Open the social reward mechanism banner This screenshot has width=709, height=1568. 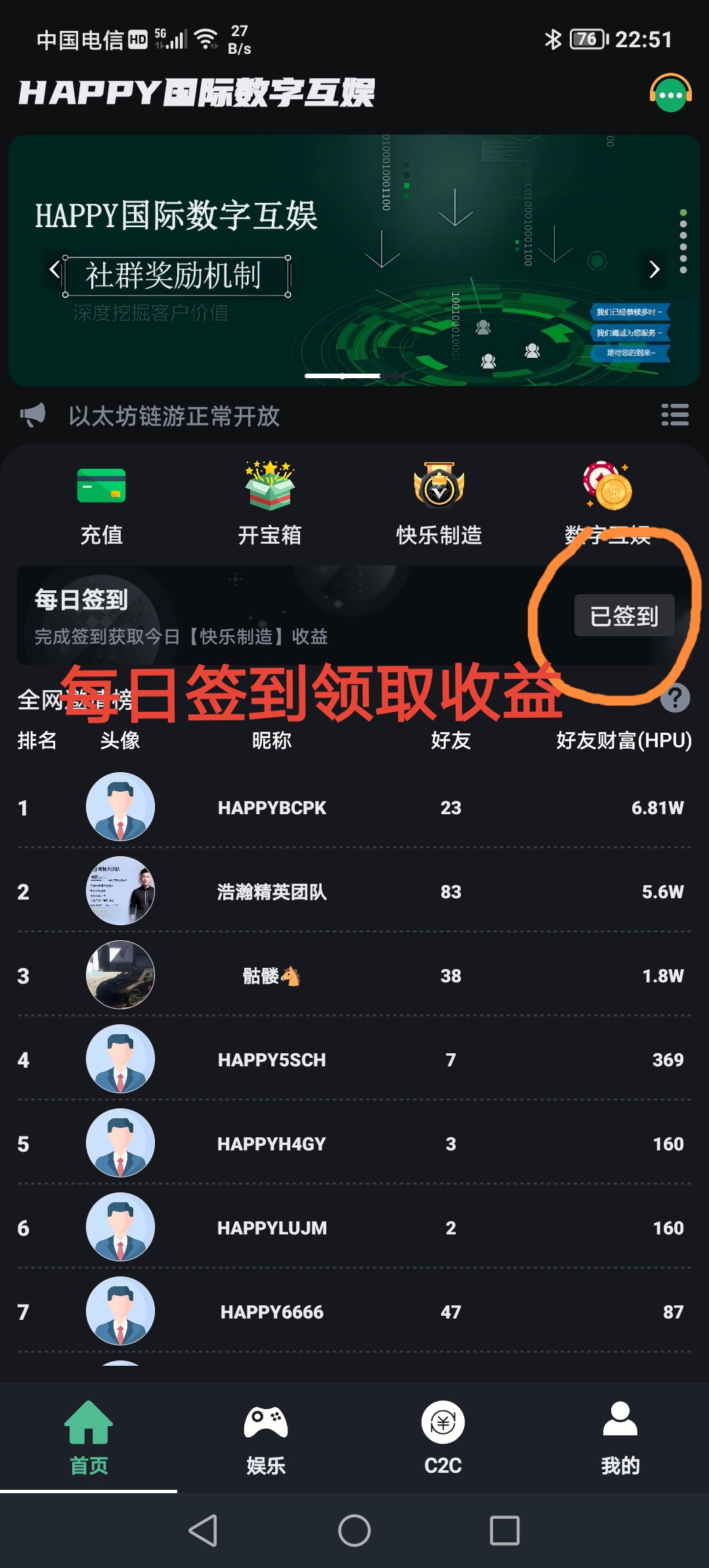click(x=177, y=276)
